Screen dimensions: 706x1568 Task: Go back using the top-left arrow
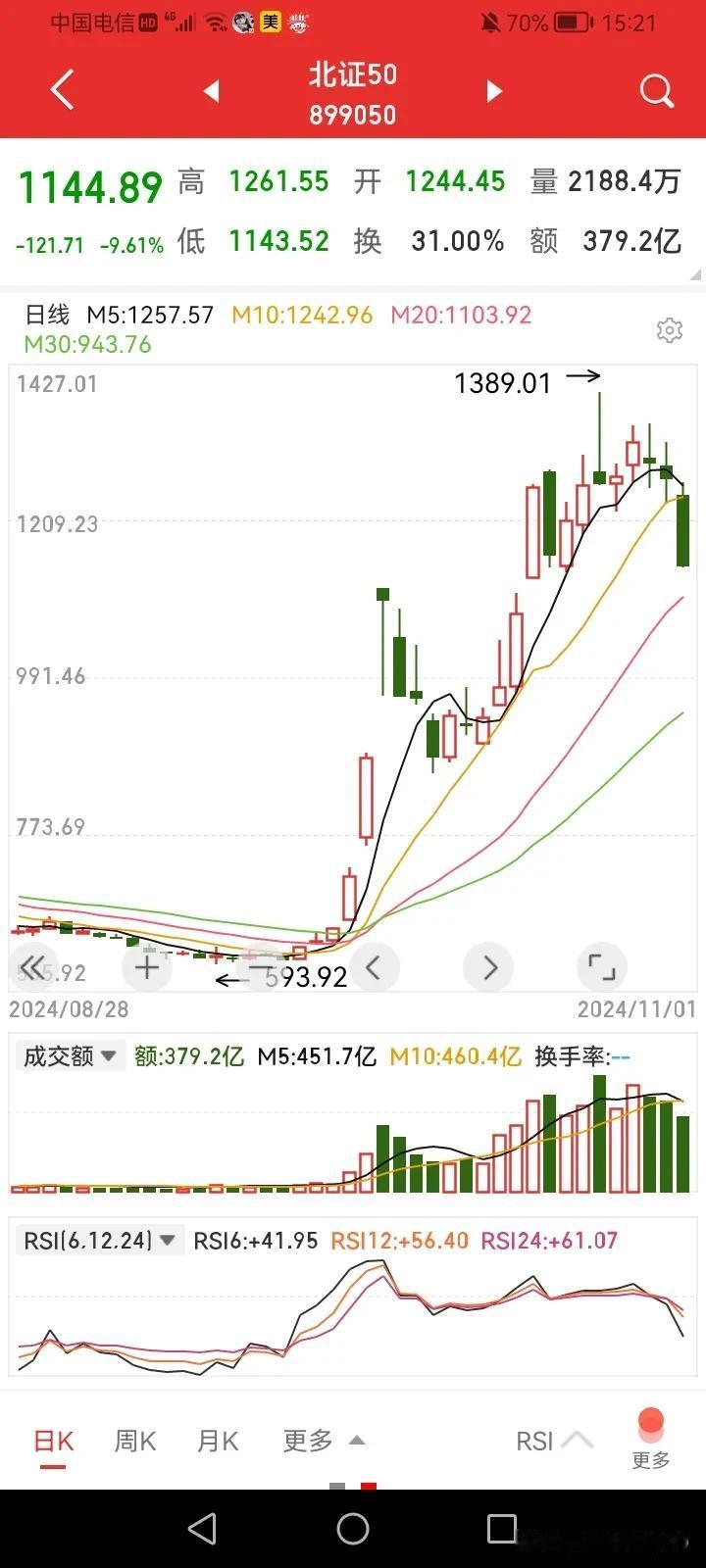(62, 91)
